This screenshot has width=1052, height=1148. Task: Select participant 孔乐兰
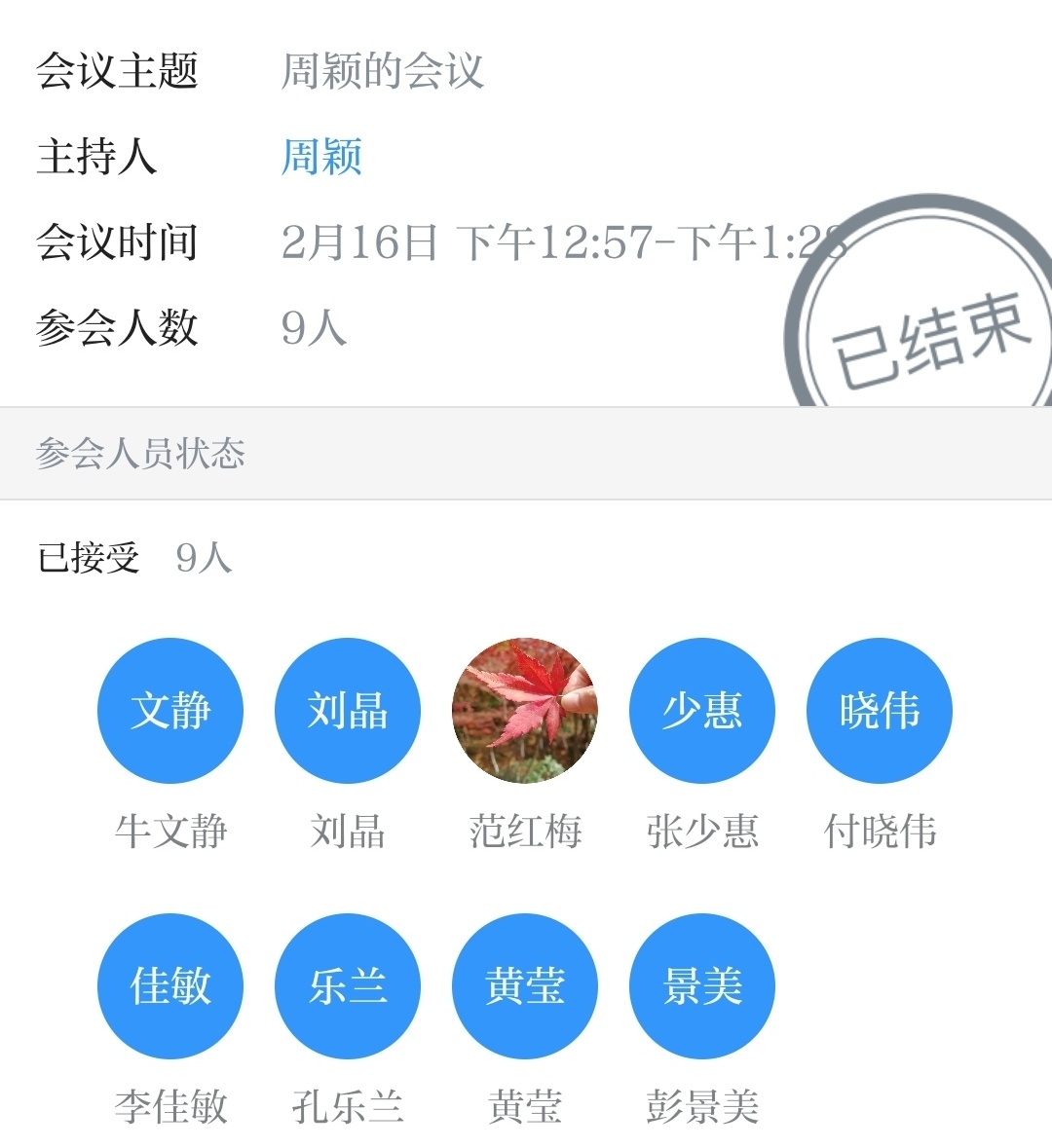click(348, 985)
